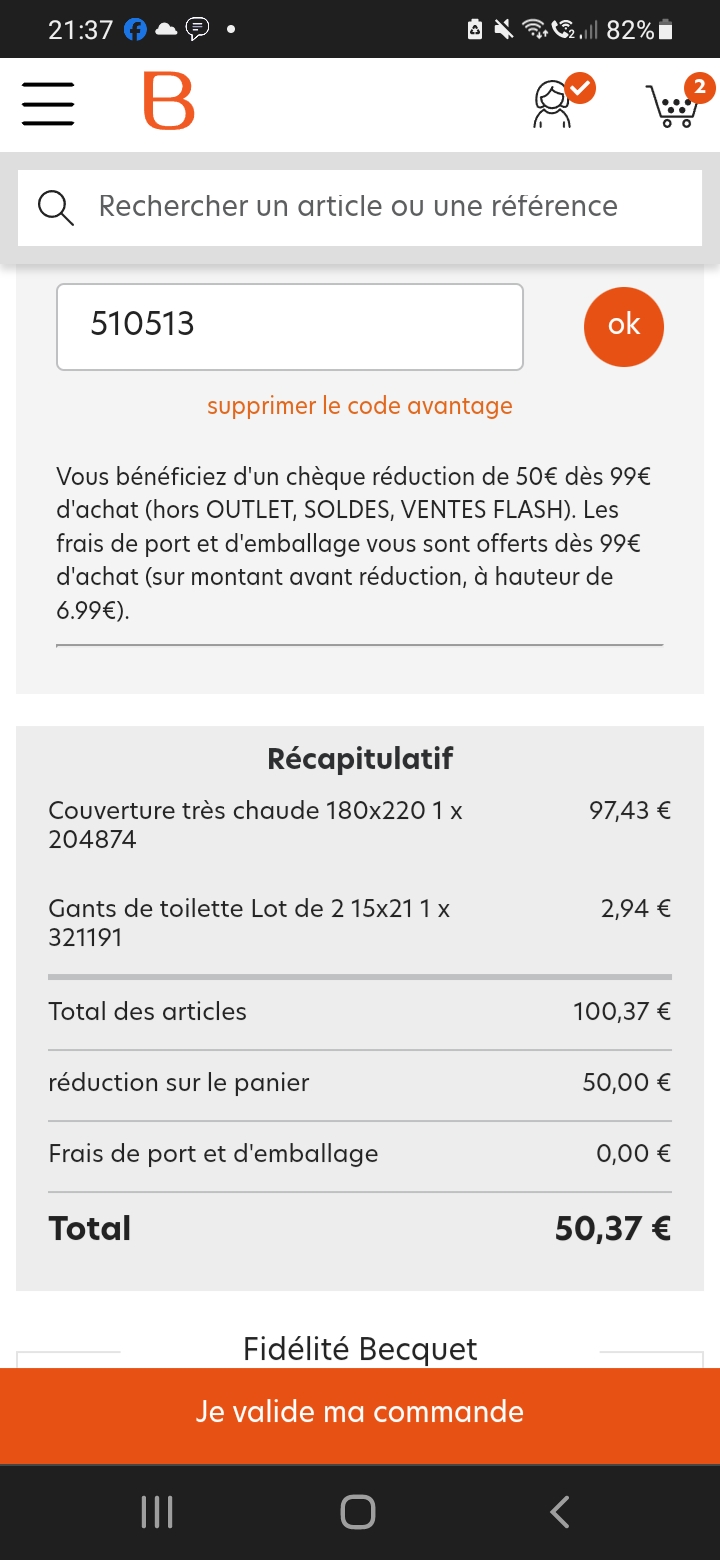Go to the Becquet home logo
Image resolution: width=720 pixels, height=1560 pixels.
tap(169, 101)
